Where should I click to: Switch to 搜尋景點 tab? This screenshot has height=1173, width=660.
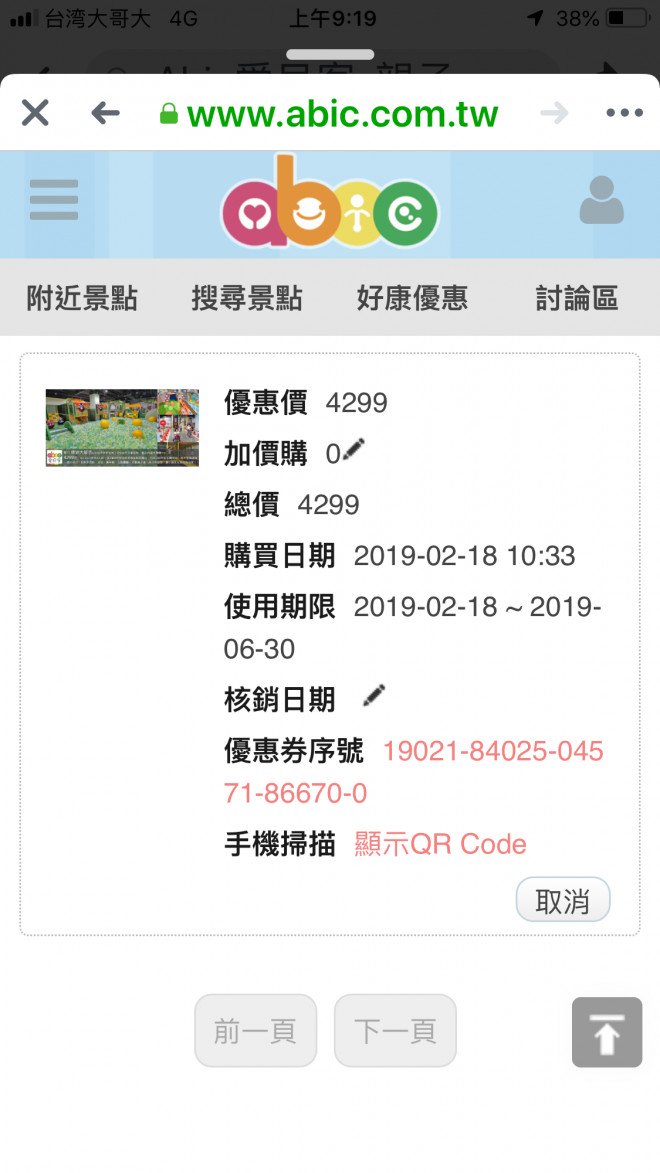[x=247, y=298]
